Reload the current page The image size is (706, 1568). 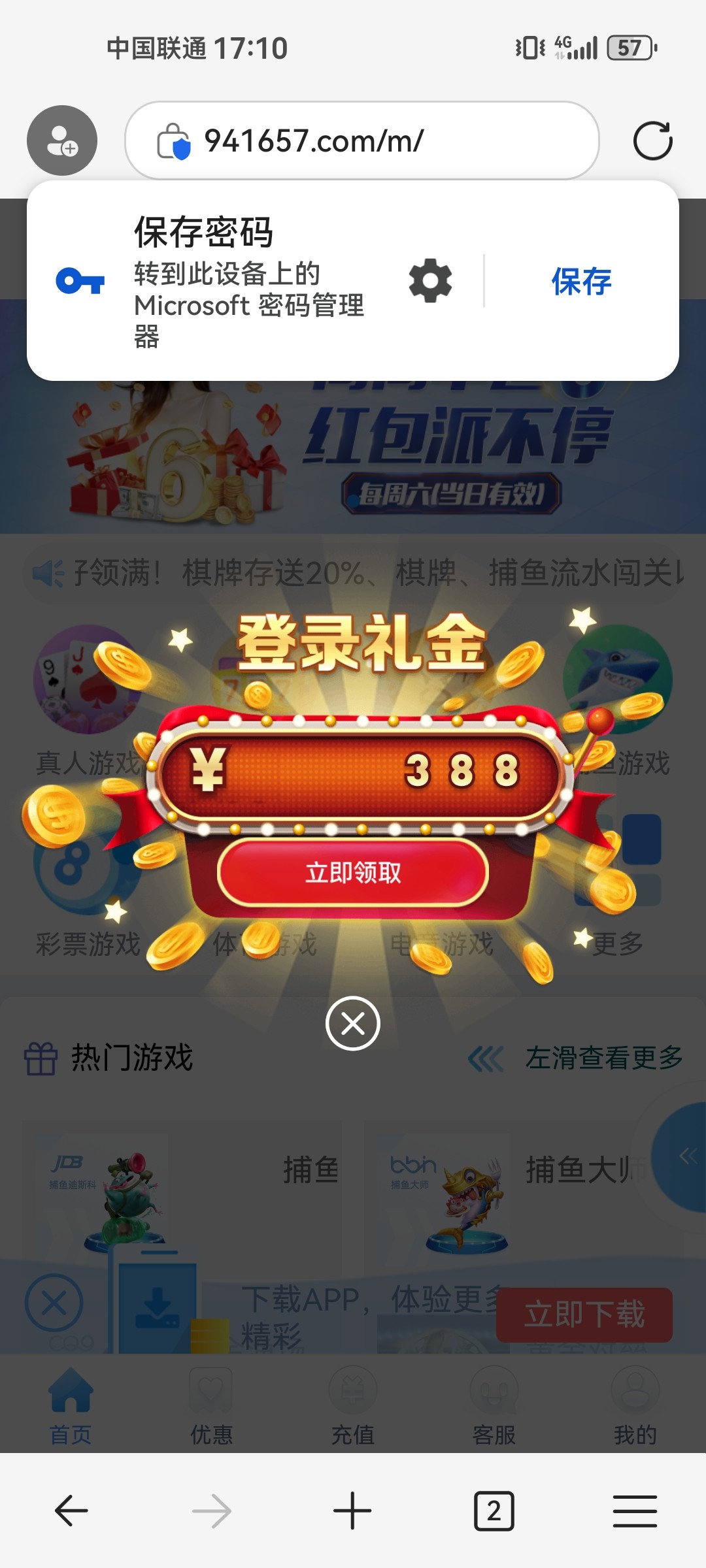652,140
